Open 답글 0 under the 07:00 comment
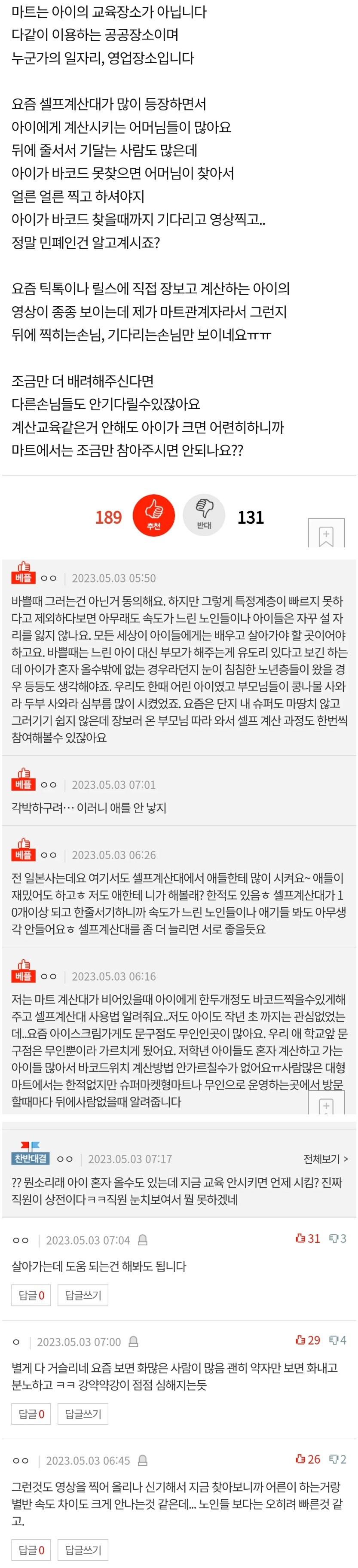Viewport: 358px width, 1568px height. [x=32, y=1414]
